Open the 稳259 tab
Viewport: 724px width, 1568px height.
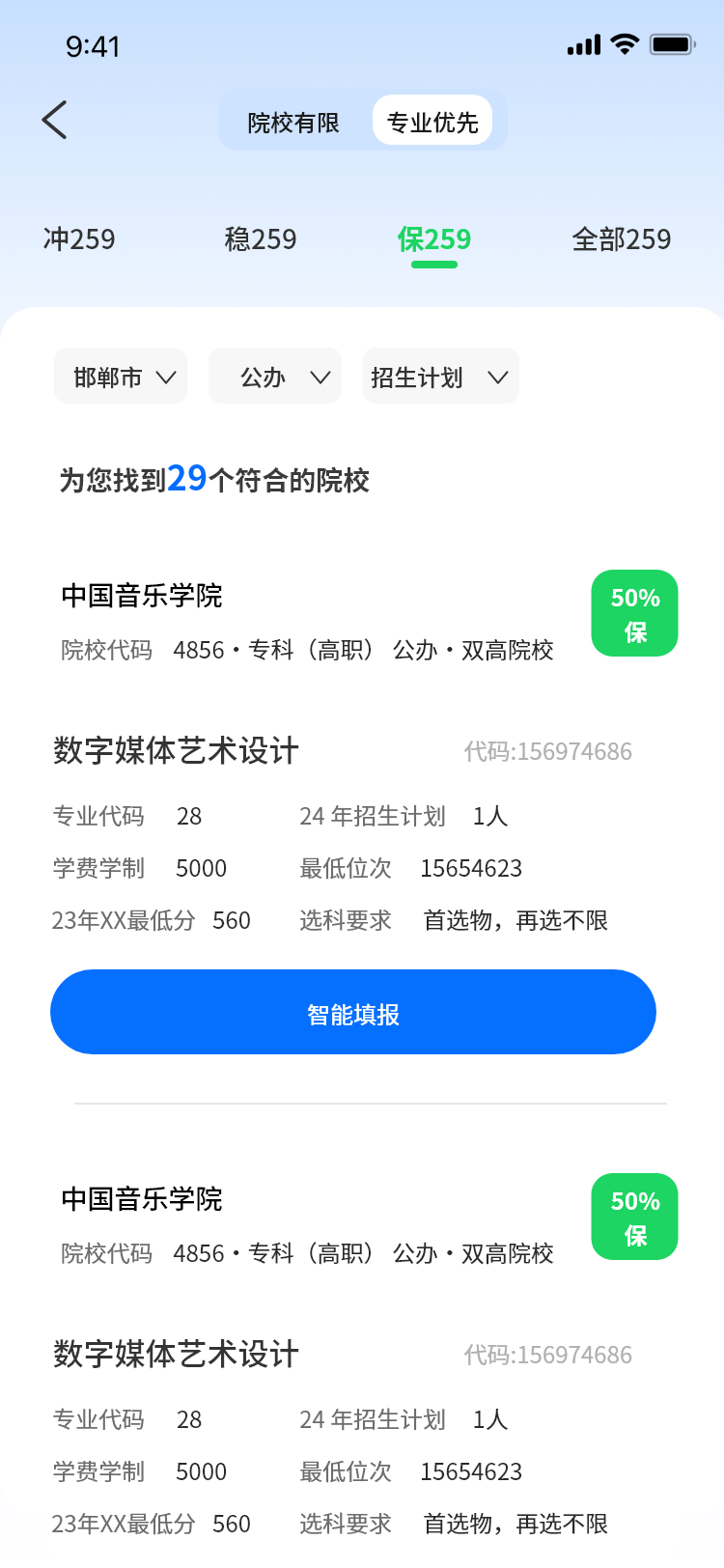[261, 239]
